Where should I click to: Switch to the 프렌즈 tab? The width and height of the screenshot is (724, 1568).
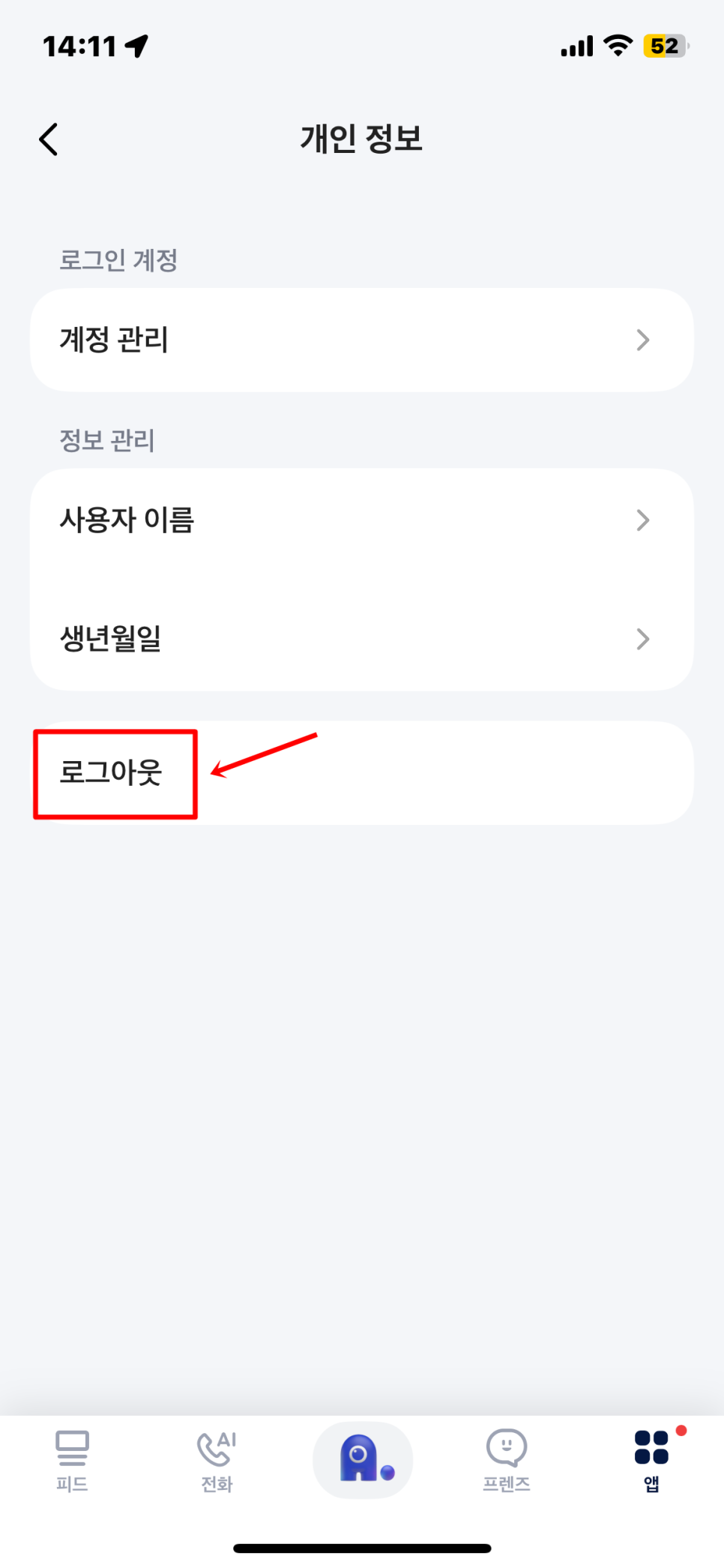pos(507,1461)
